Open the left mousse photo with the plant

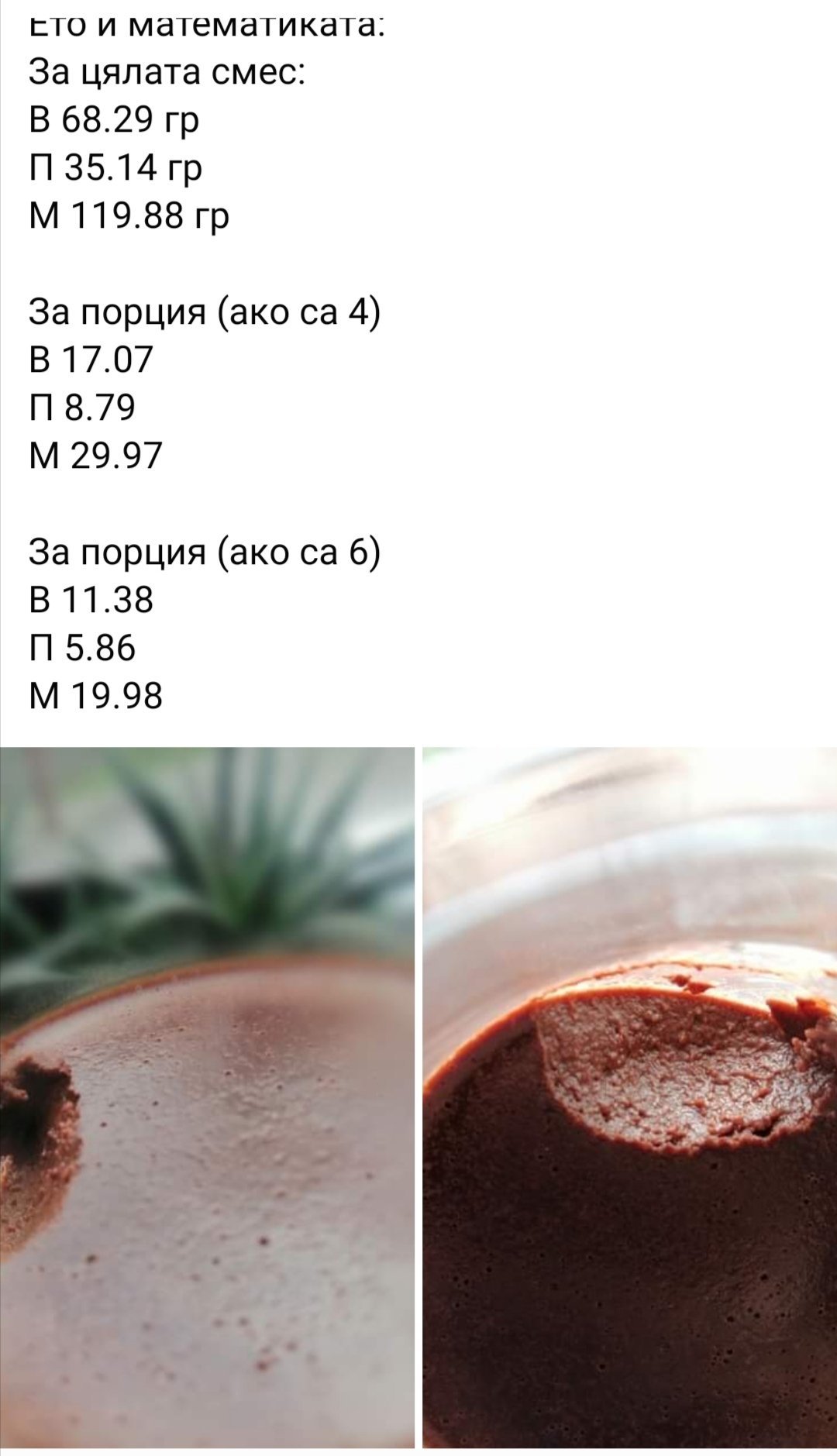tap(208, 1097)
